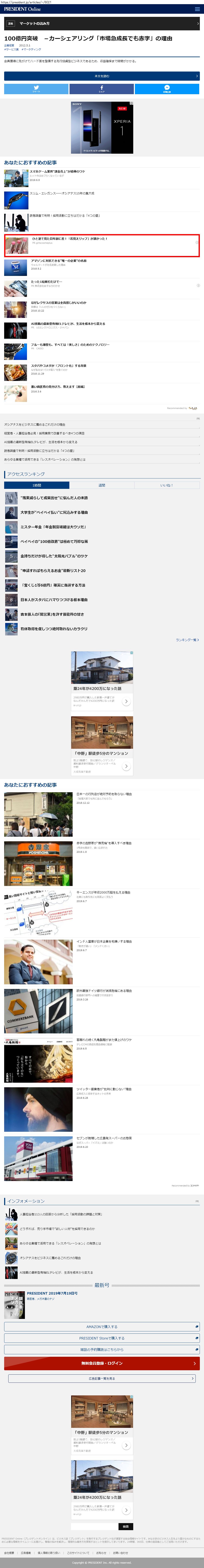Image resolution: width=204 pixels, height=1568 pixels.
Task: Tap 無料会員登録・ログイン button
Action: (102, 1363)
